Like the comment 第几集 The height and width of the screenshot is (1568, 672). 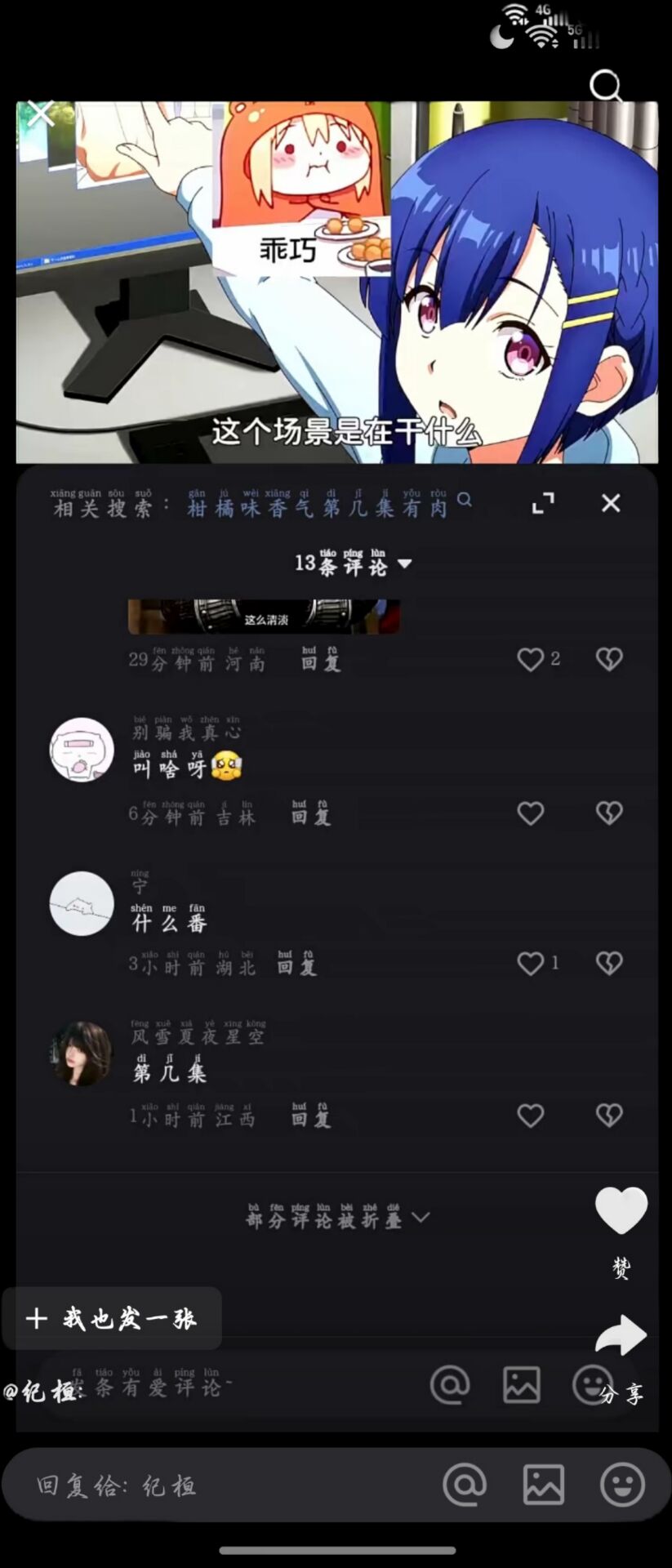point(531,1116)
